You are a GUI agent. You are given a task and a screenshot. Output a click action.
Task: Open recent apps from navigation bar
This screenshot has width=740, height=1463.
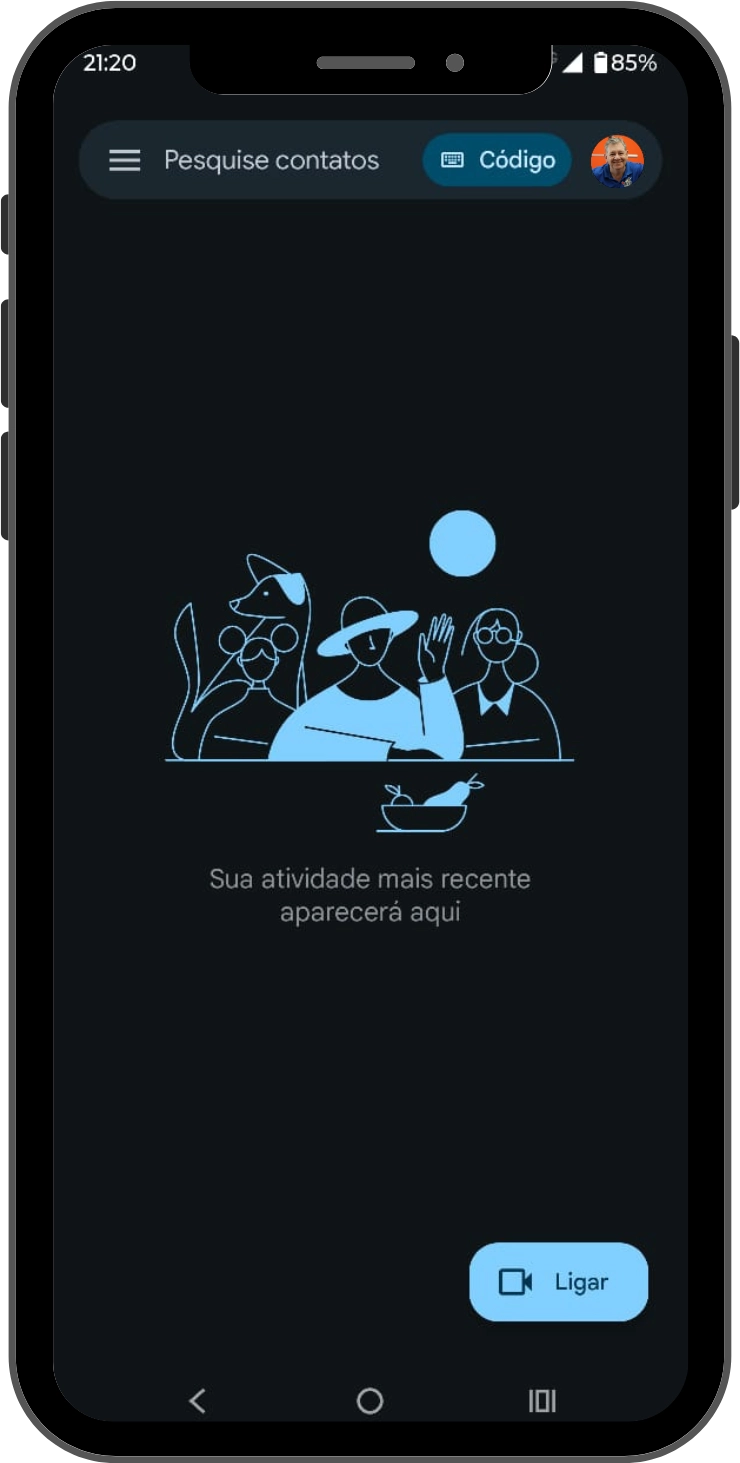542,1401
